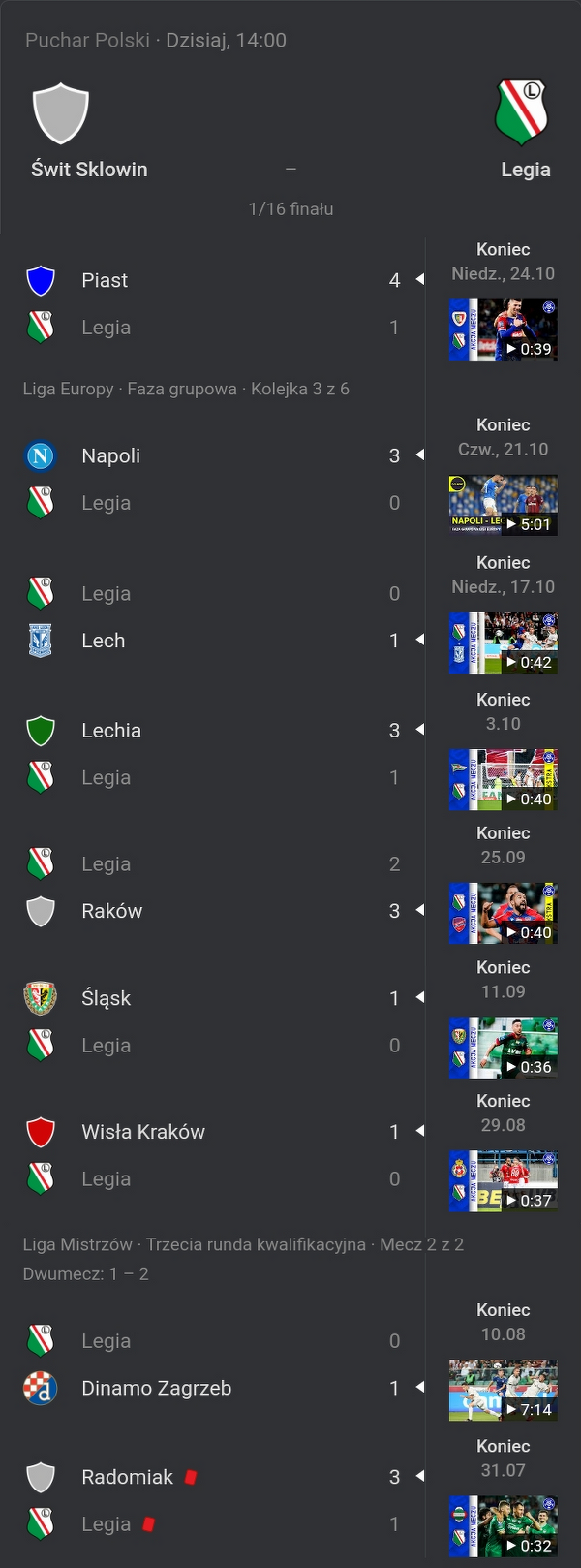View the Śląsk vs Legia match details
This screenshot has height=1568, width=581.
(213, 1021)
